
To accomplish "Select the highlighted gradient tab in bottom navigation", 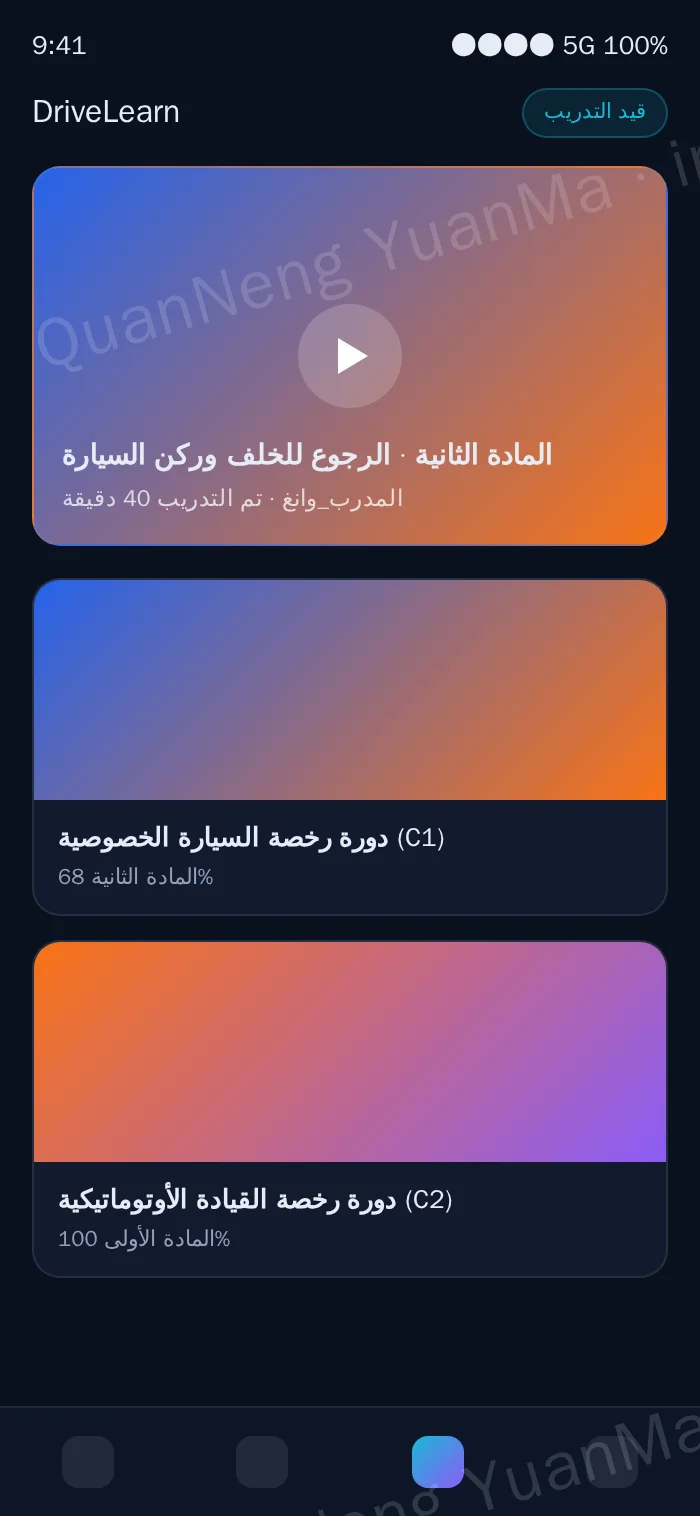I will (438, 1462).
